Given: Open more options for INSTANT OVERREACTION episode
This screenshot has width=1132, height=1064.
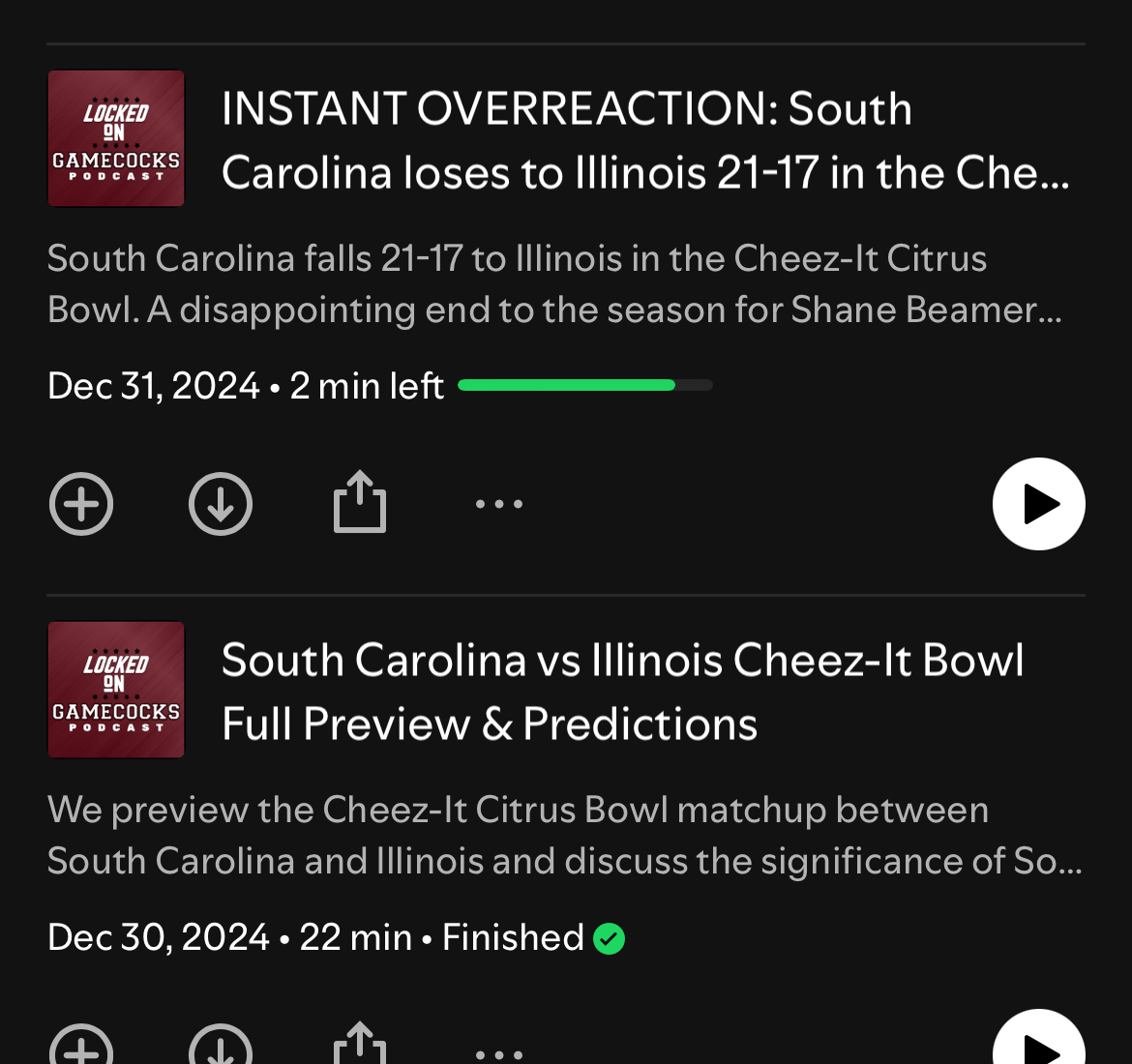Looking at the screenshot, I should point(499,504).
